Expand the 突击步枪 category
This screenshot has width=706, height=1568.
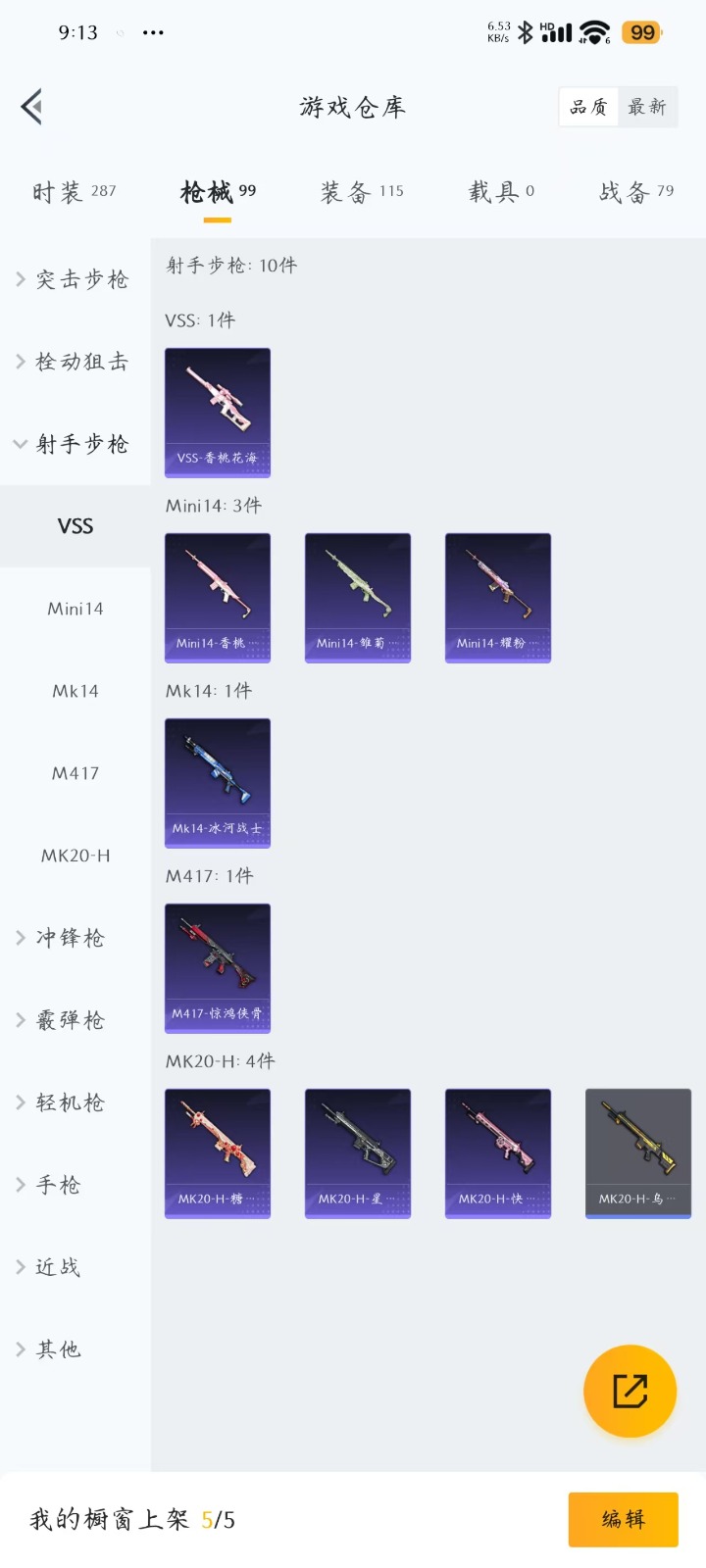(76, 279)
